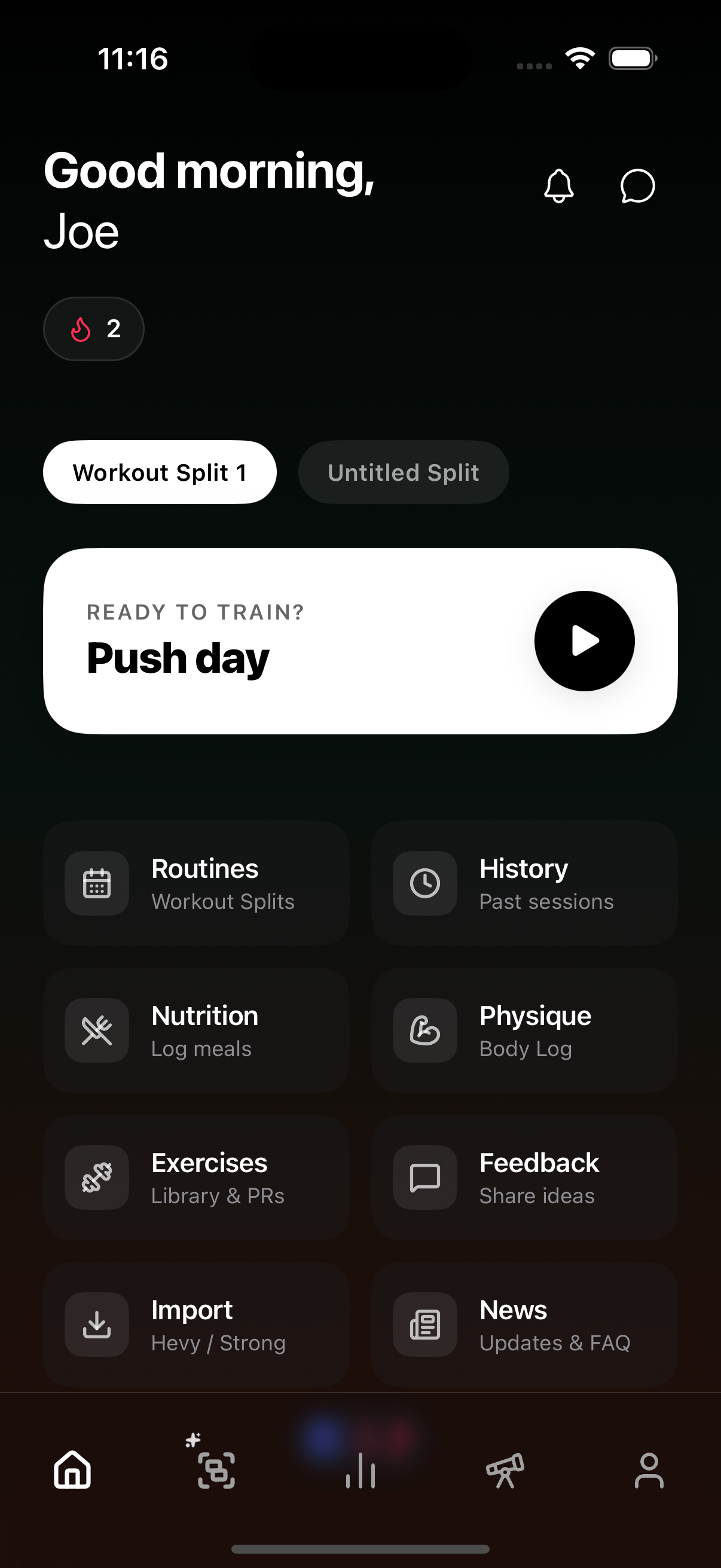This screenshot has width=721, height=1568.
Task: Open the chat bubble icon
Action: point(637,185)
